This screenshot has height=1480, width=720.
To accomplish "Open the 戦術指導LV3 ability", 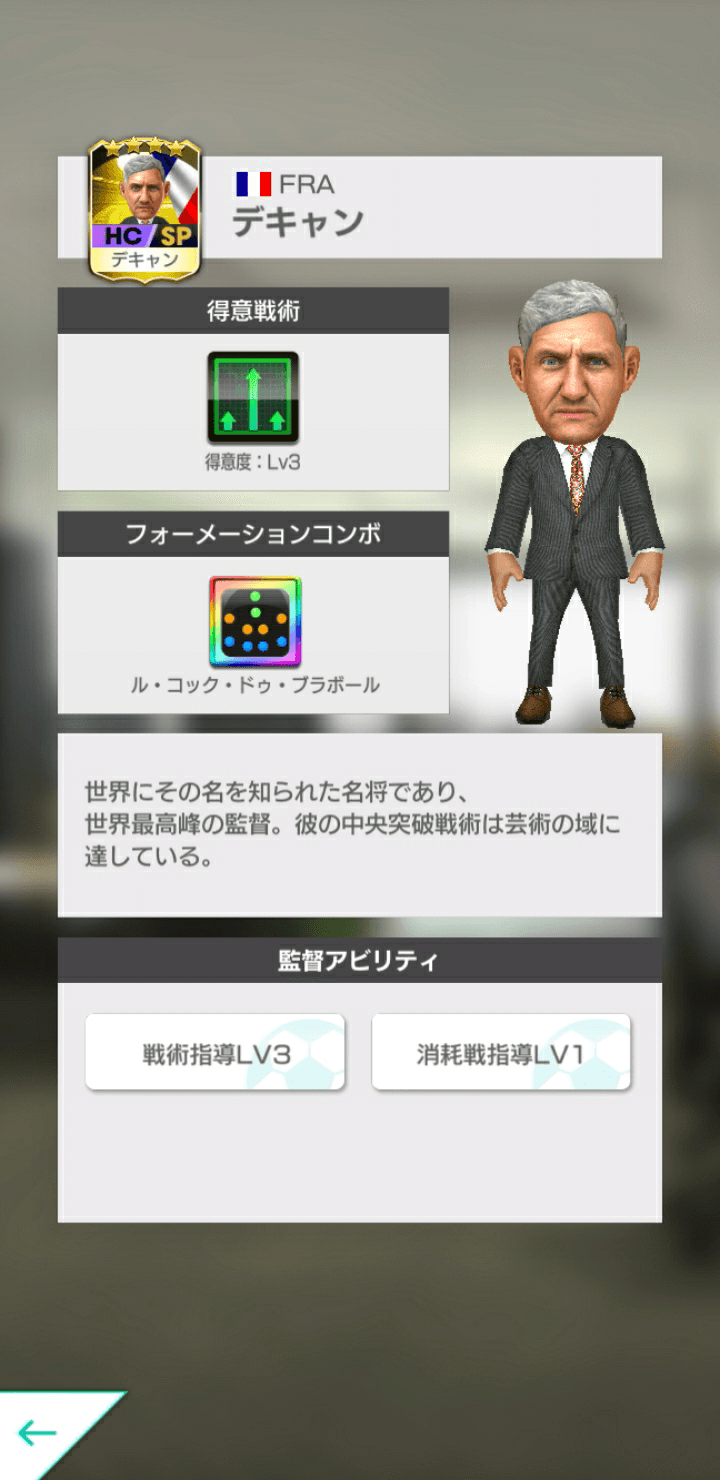I will tap(214, 1051).
